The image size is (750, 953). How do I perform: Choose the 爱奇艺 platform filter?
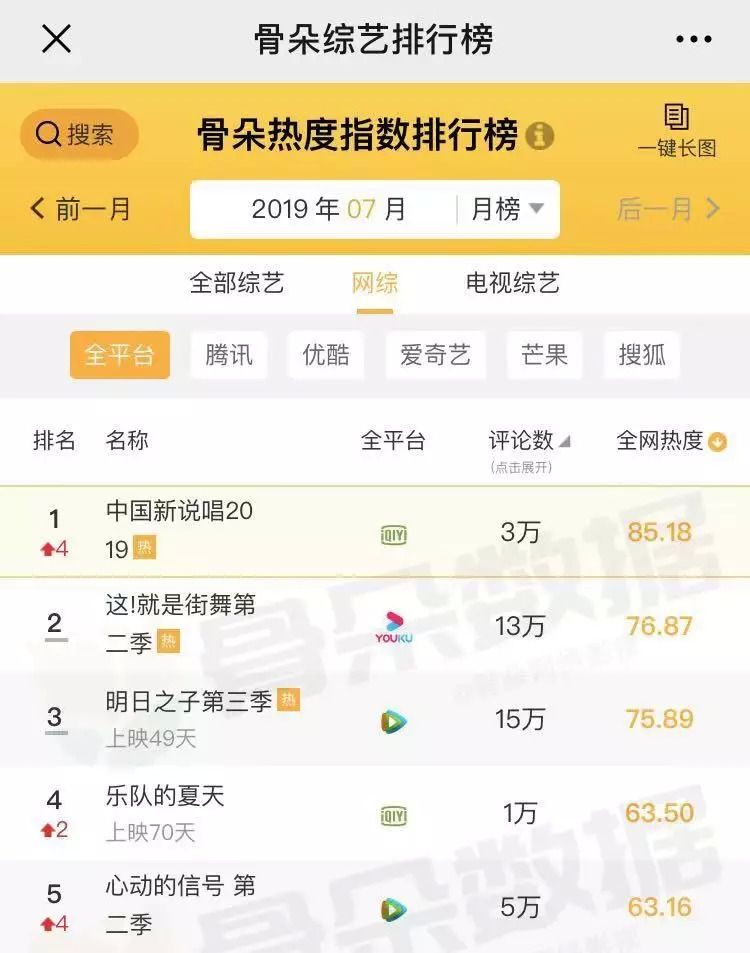[x=435, y=355]
